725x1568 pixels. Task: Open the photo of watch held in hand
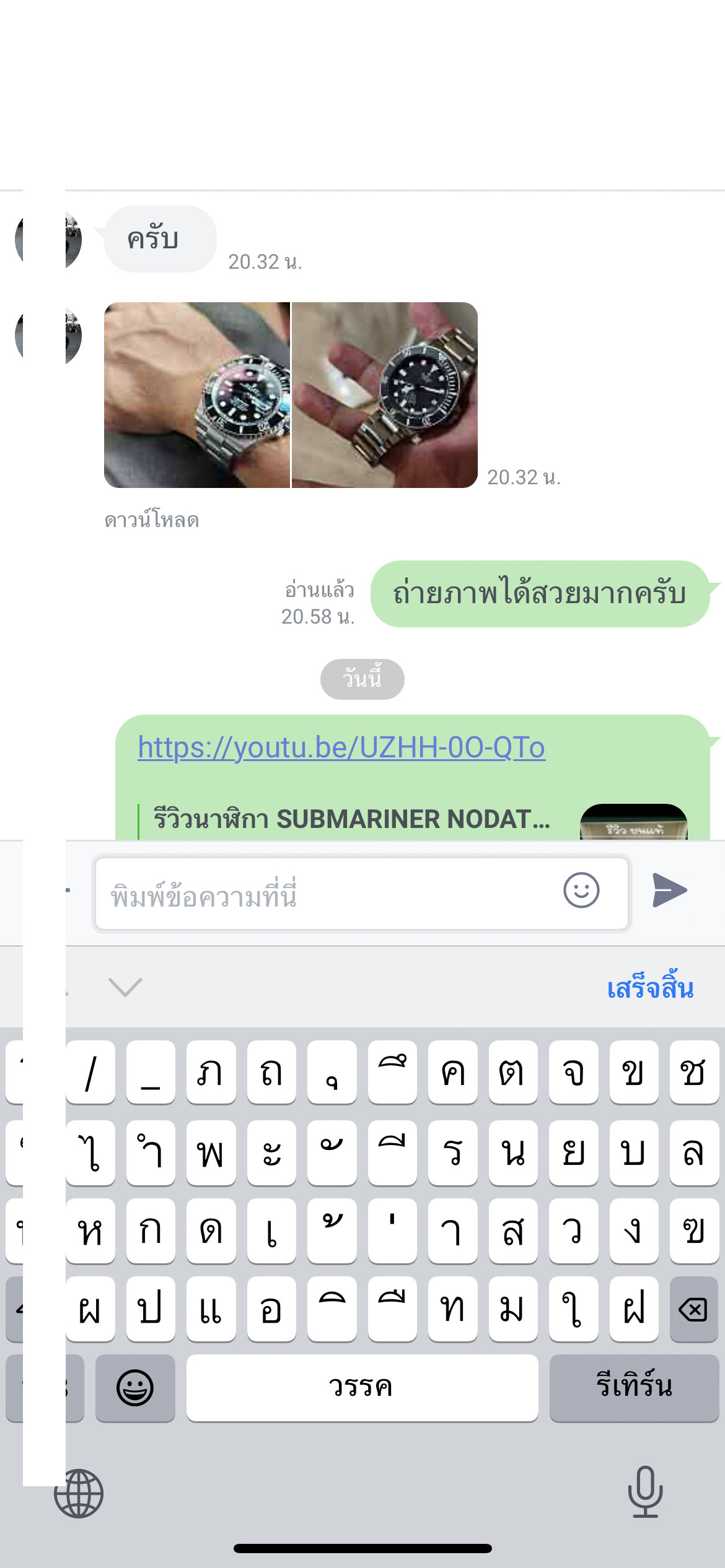click(385, 395)
